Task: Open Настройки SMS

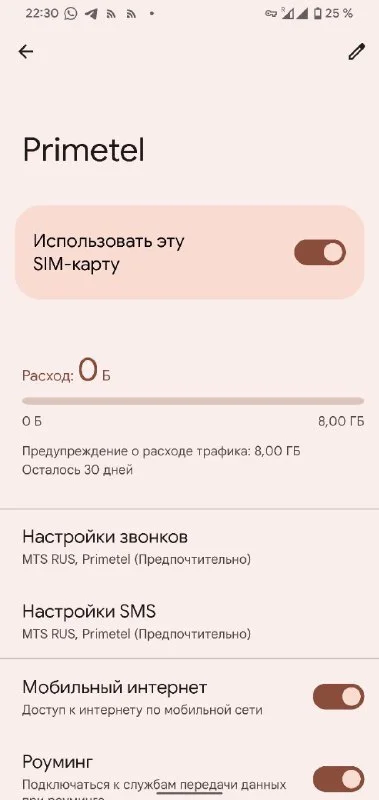Action: pos(189,621)
